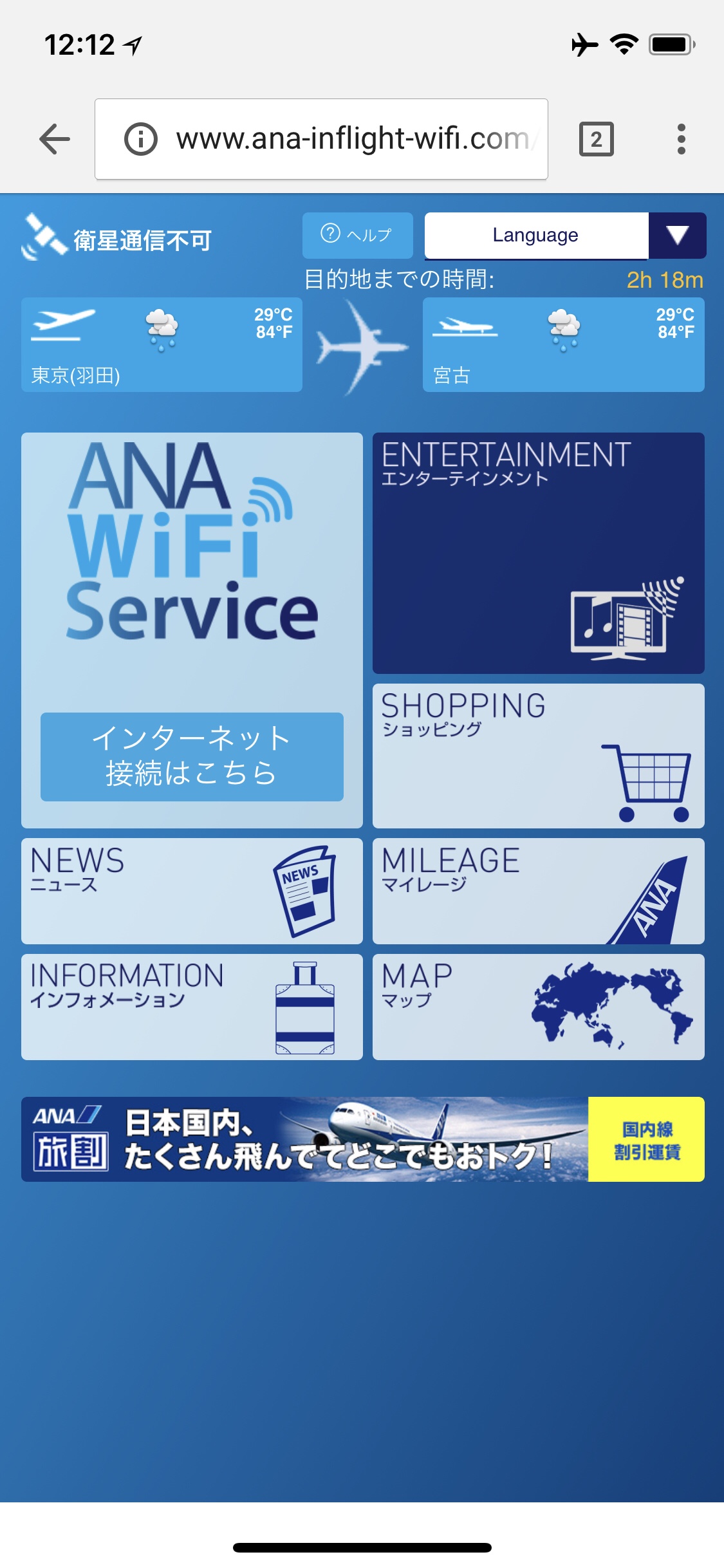Expand the Language dropdown
The width and height of the screenshot is (724, 1568).
click(565, 236)
